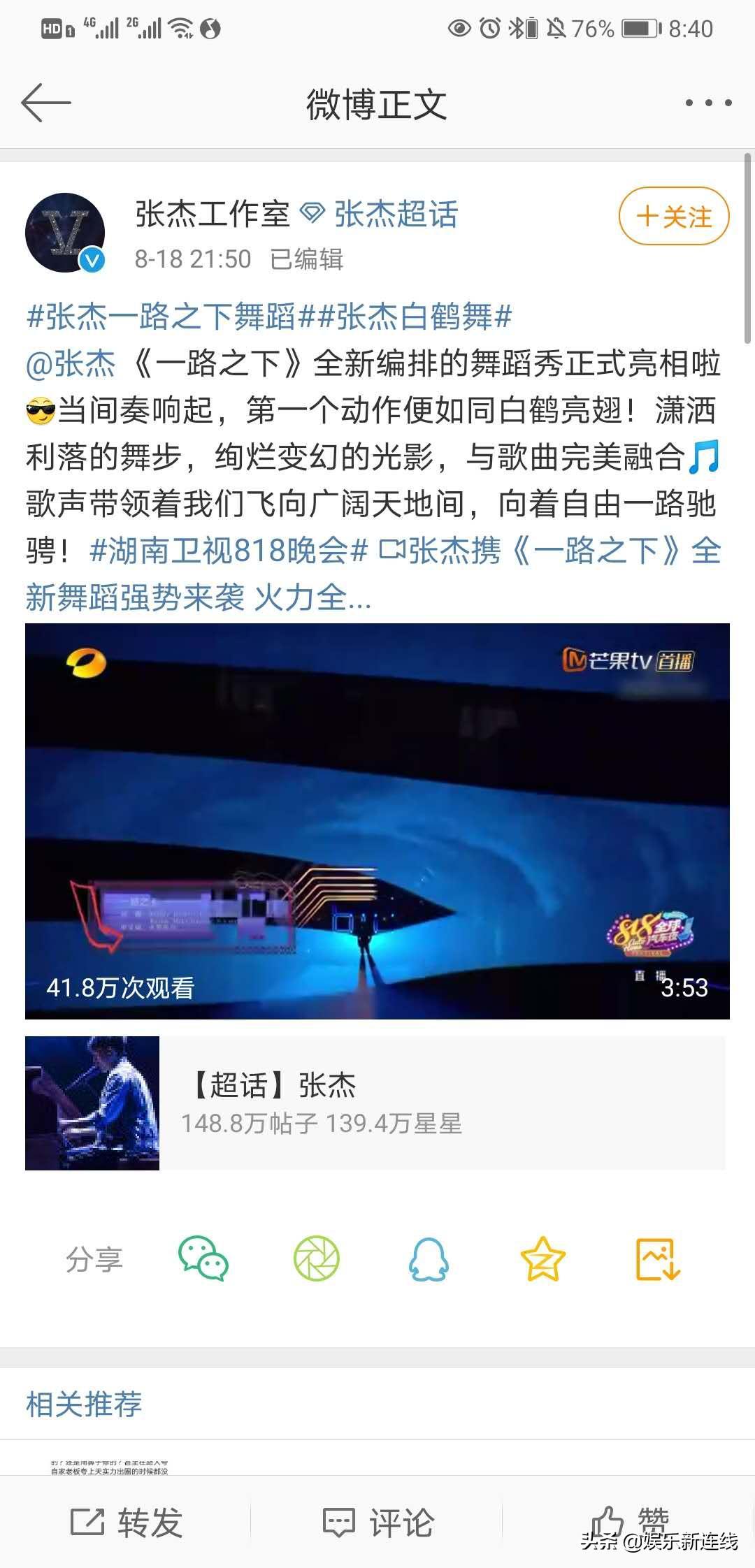Follow 张杰工作室 with 关注 button
The image size is (755, 1568).
[673, 217]
